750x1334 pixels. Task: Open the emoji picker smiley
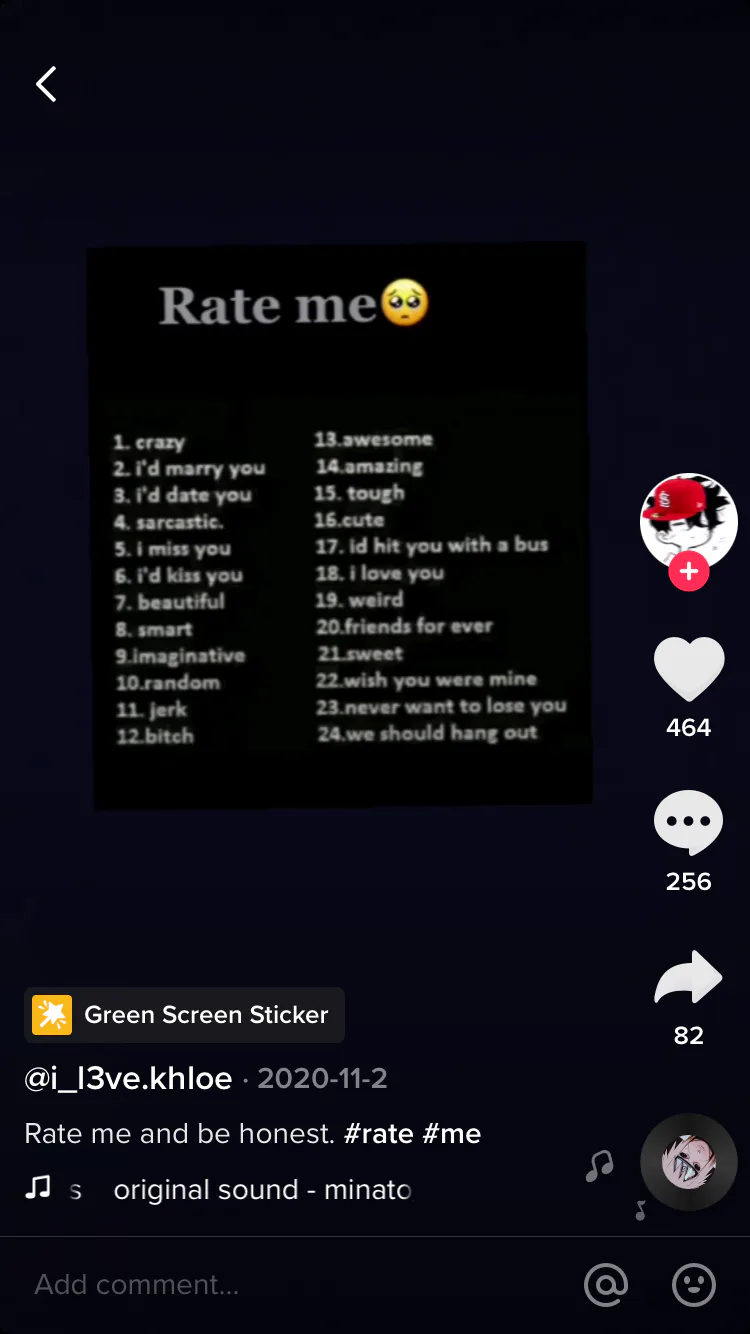[x=694, y=1285]
